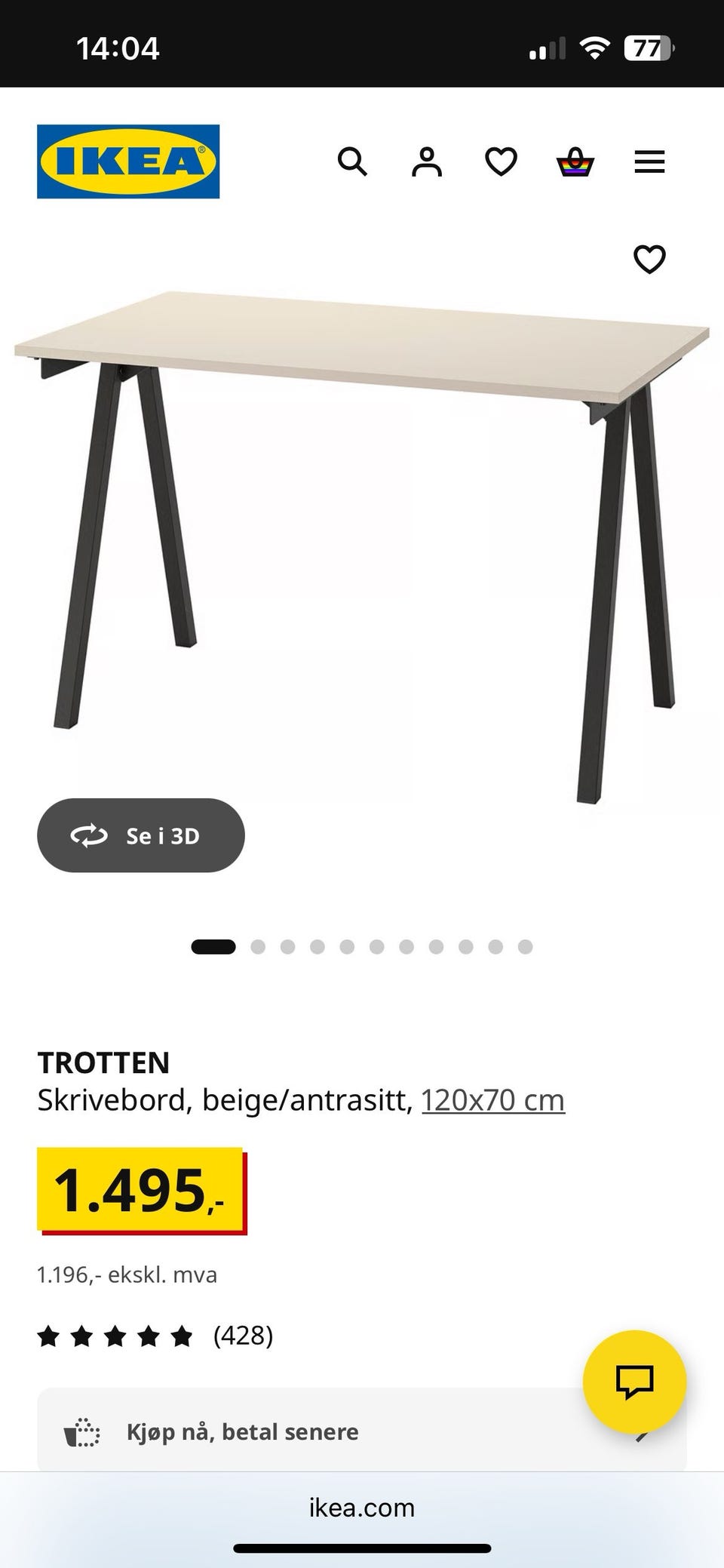Click the IKEA logo

[x=127, y=161]
